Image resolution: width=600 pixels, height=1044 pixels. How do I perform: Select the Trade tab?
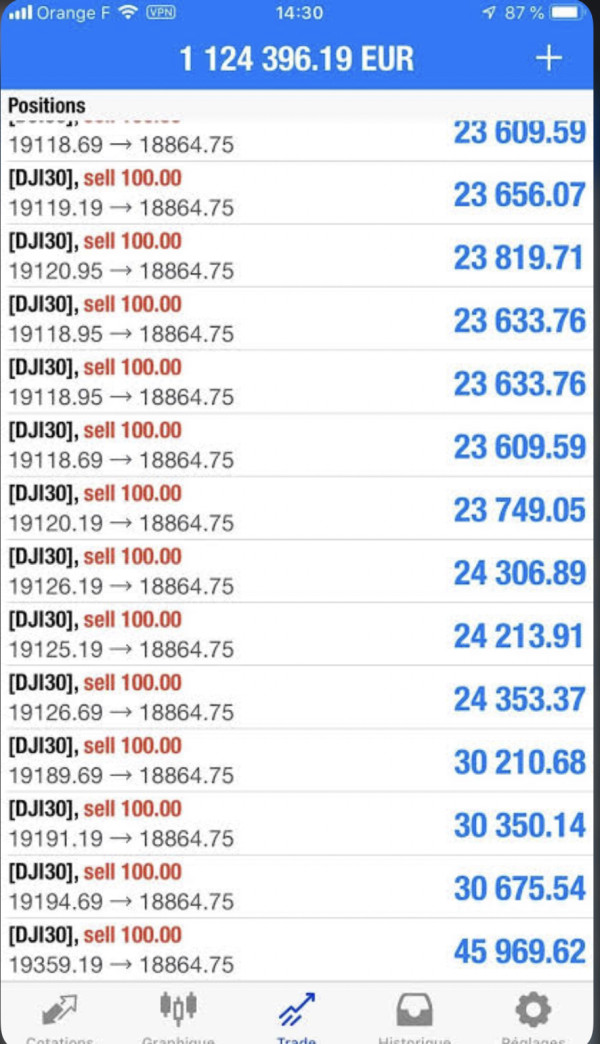click(297, 1014)
